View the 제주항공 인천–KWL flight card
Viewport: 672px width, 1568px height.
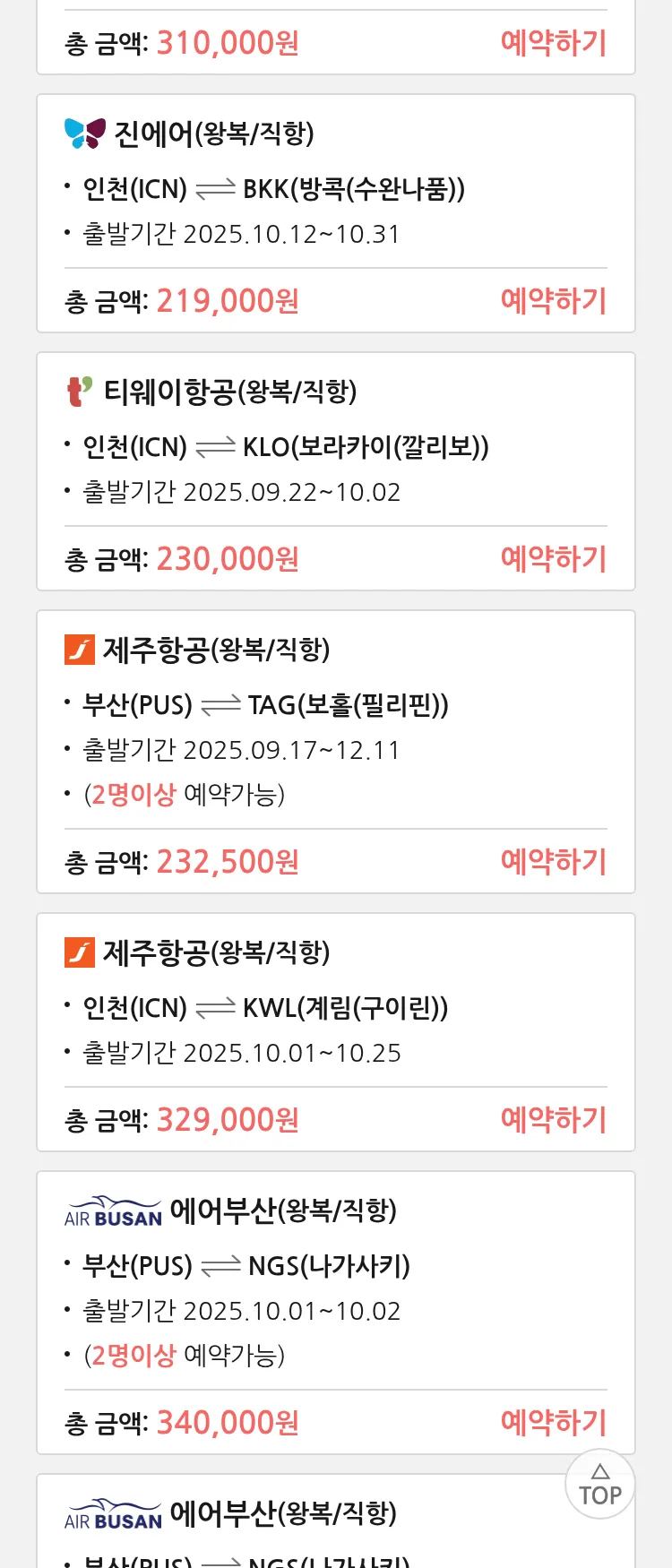(x=335, y=1008)
